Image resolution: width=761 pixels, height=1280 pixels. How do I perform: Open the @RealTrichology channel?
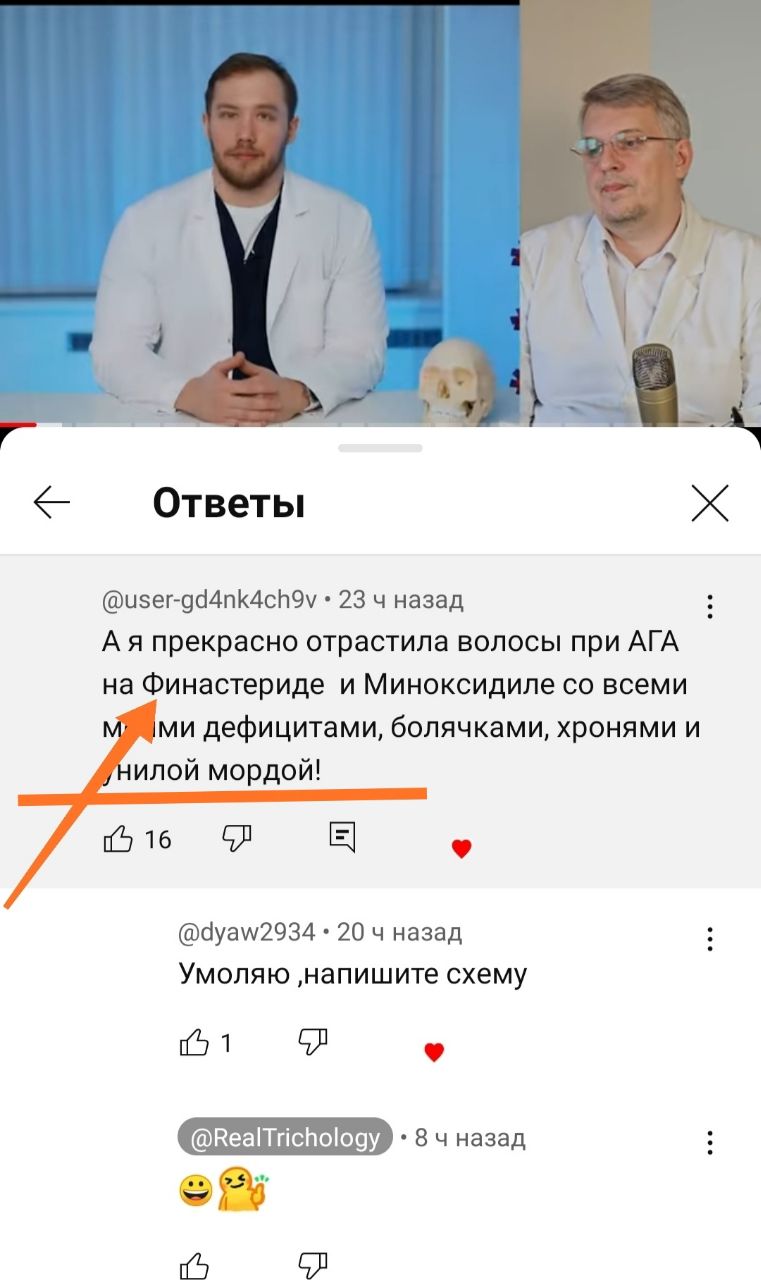point(285,1137)
